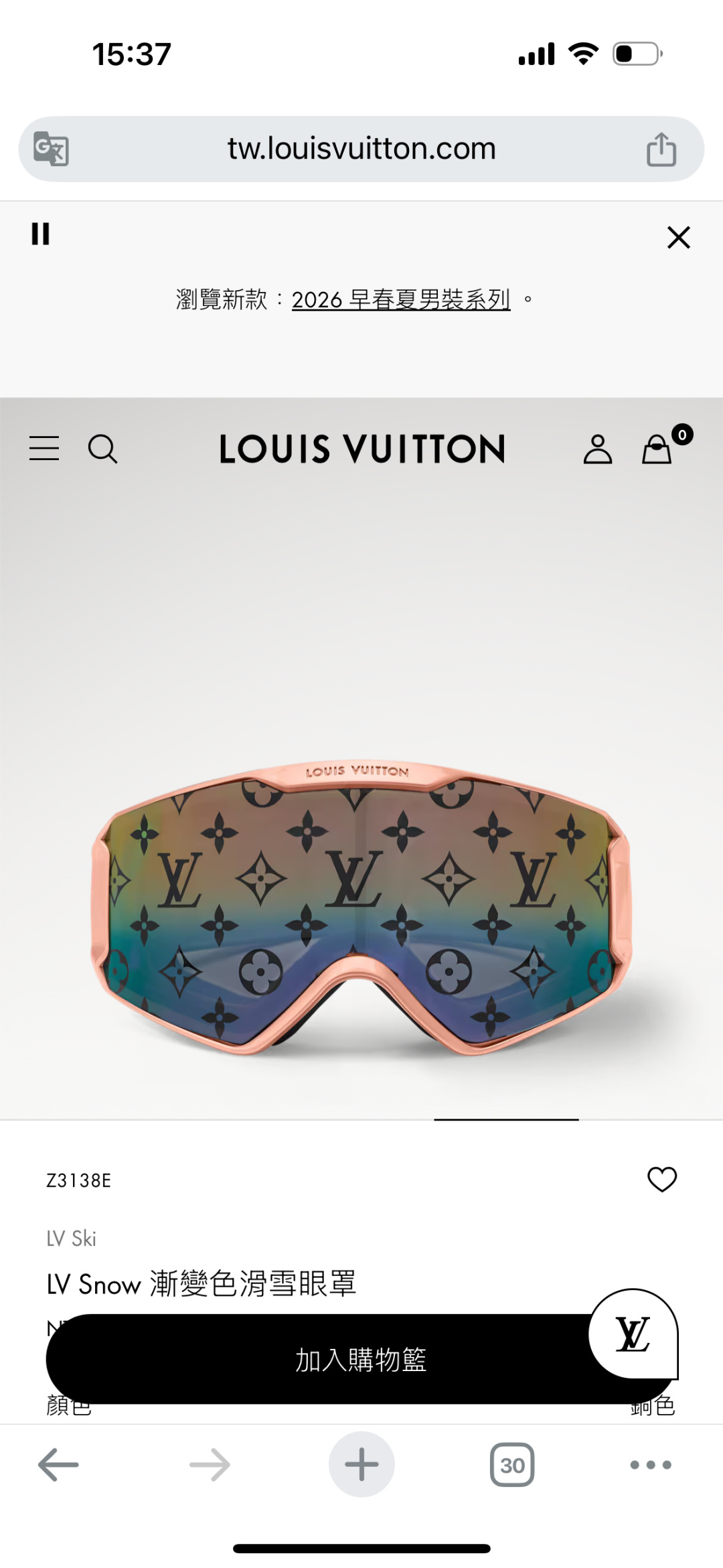Viewport: 723px width, 1568px height.
Task: Go back to the previous page
Action: (x=58, y=1464)
